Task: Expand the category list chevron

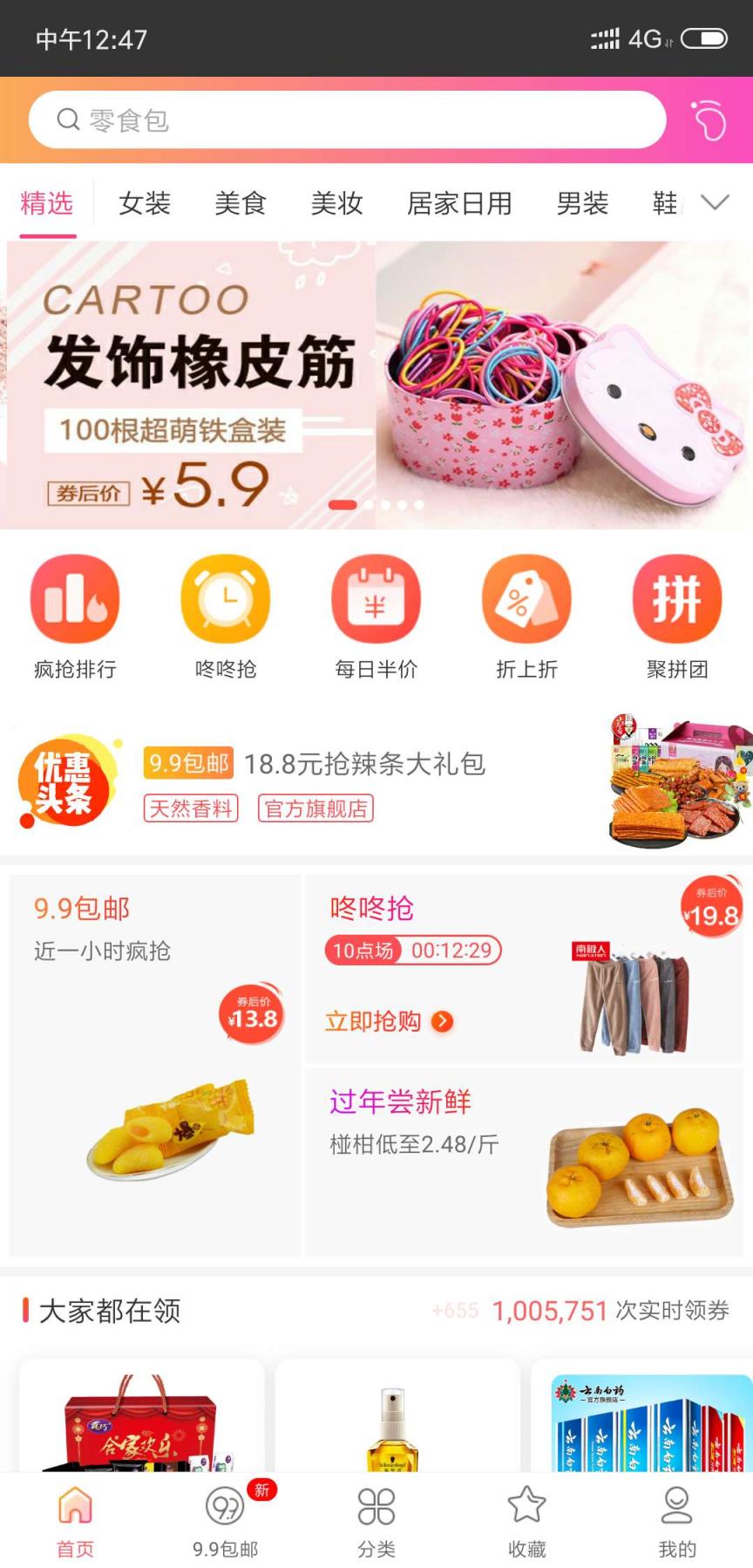Action: pos(715,202)
